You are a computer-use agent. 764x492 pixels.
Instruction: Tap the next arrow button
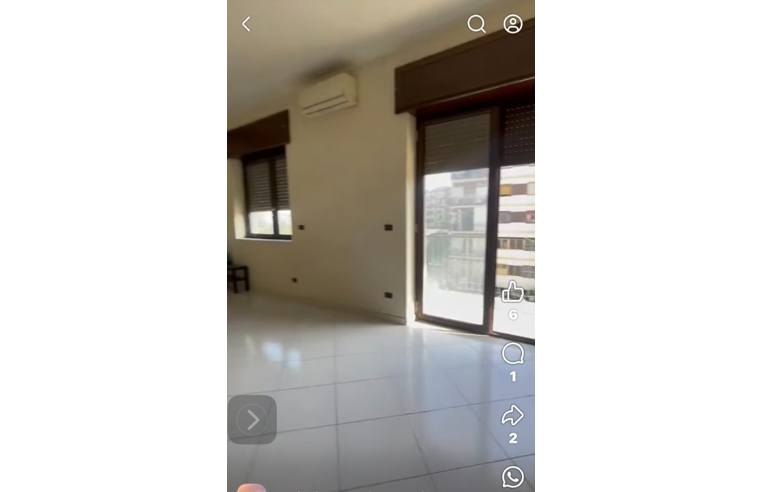(253, 420)
